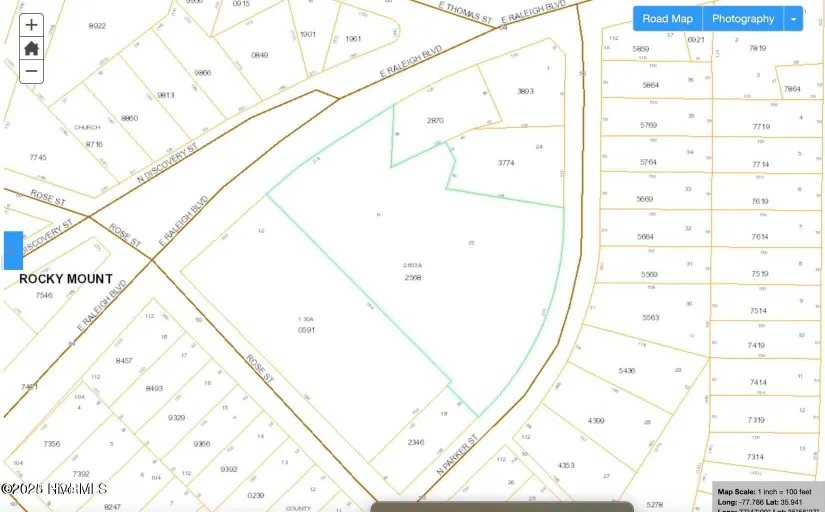Screen dimensions: 825x512
Task: Zoom out of the map
Action: tap(32, 71)
